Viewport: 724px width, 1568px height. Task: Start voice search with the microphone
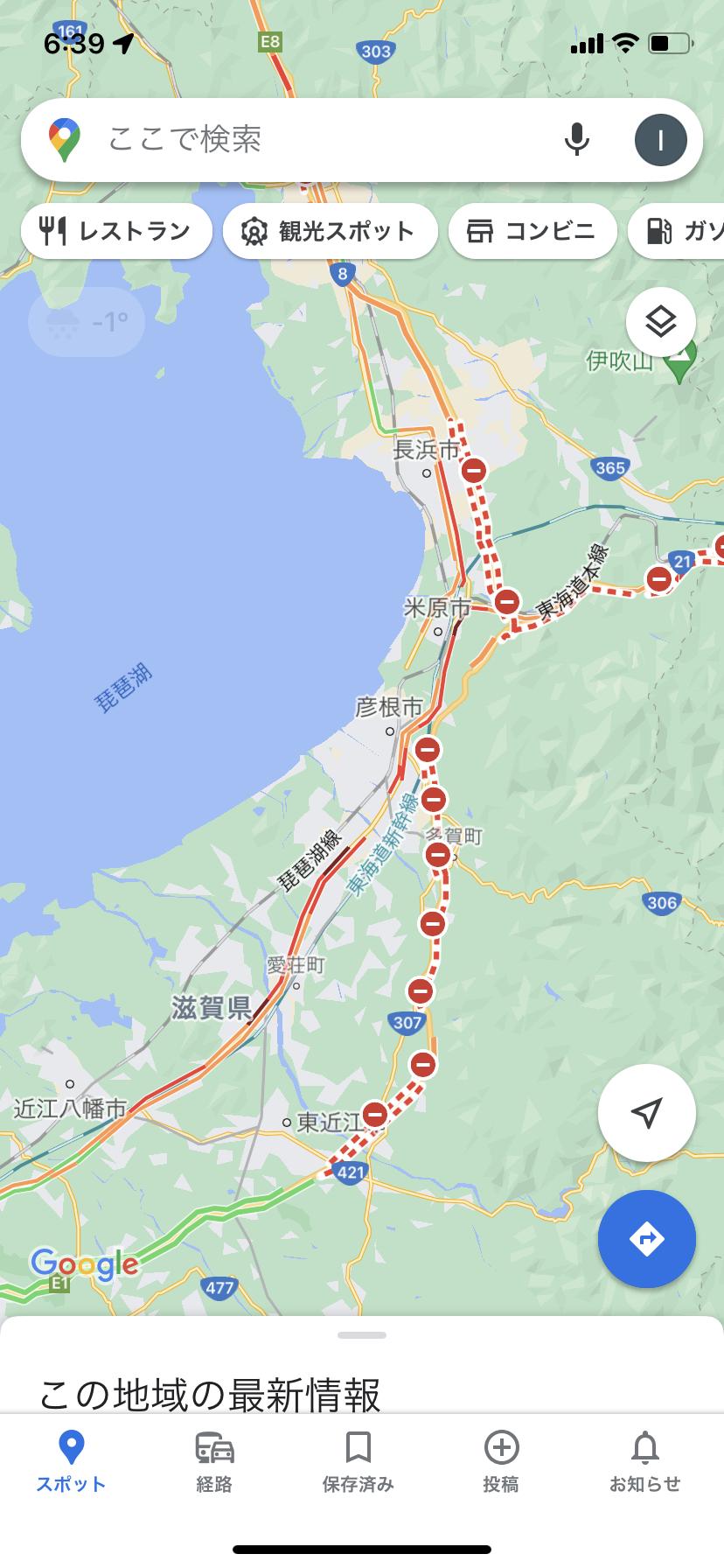(x=576, y=139)
